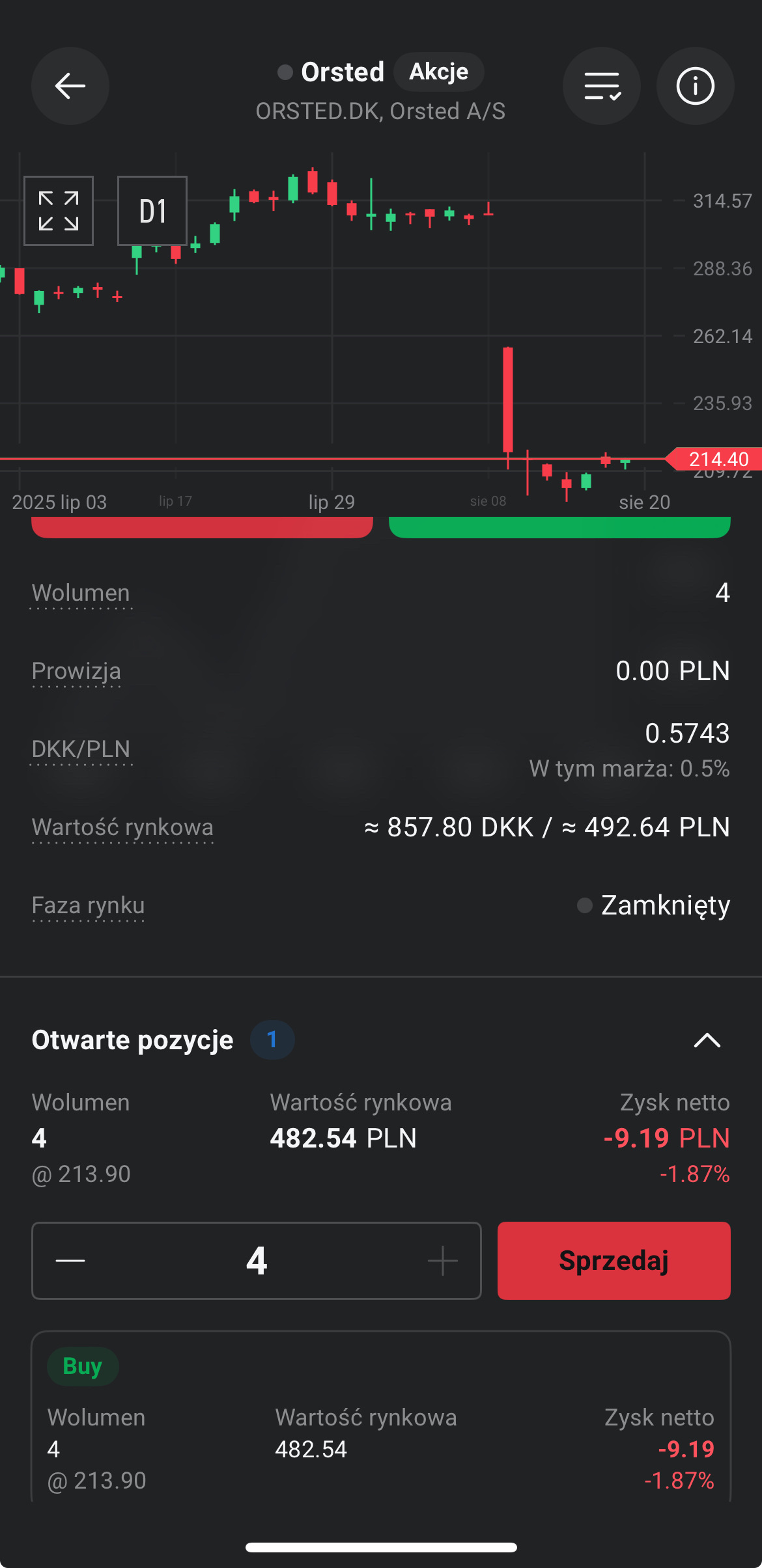Expand the chart to fullscreen
The image size is (762, 1568).
point(59,211)
